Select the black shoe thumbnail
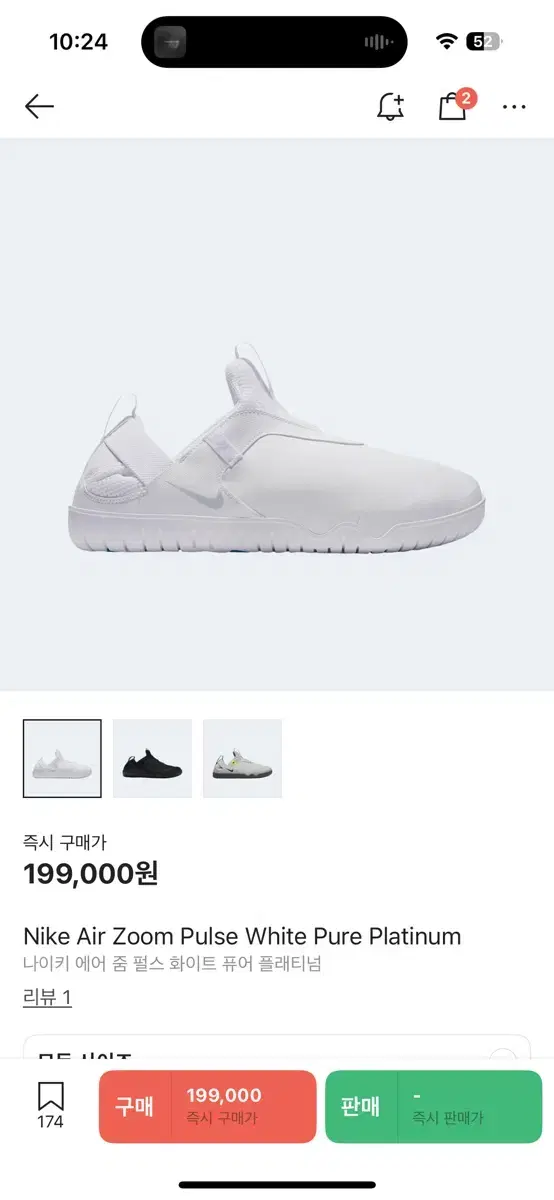This screenshot has height=1200, width=554. (152, 758)
